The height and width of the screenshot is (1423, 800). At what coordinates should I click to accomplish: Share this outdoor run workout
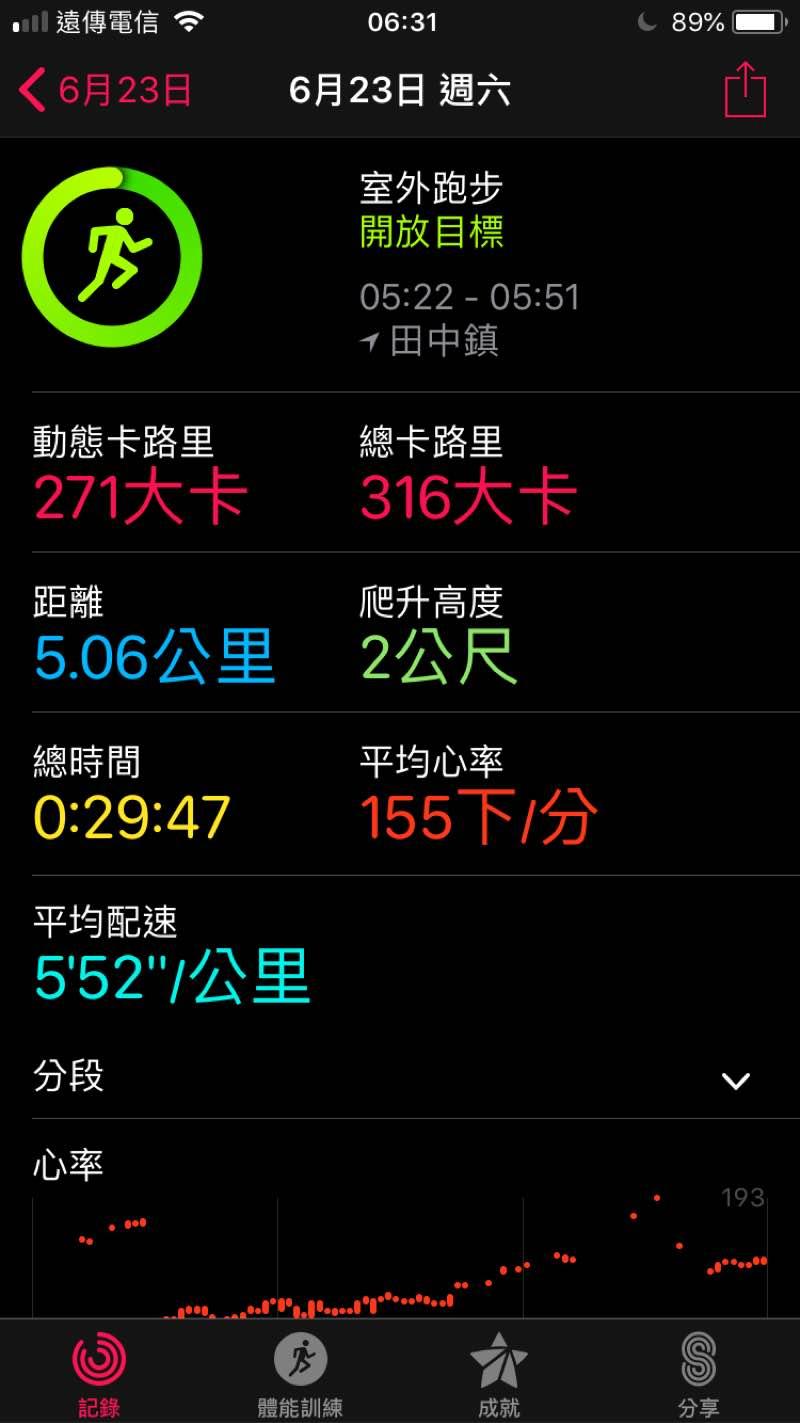coord(745,91)
